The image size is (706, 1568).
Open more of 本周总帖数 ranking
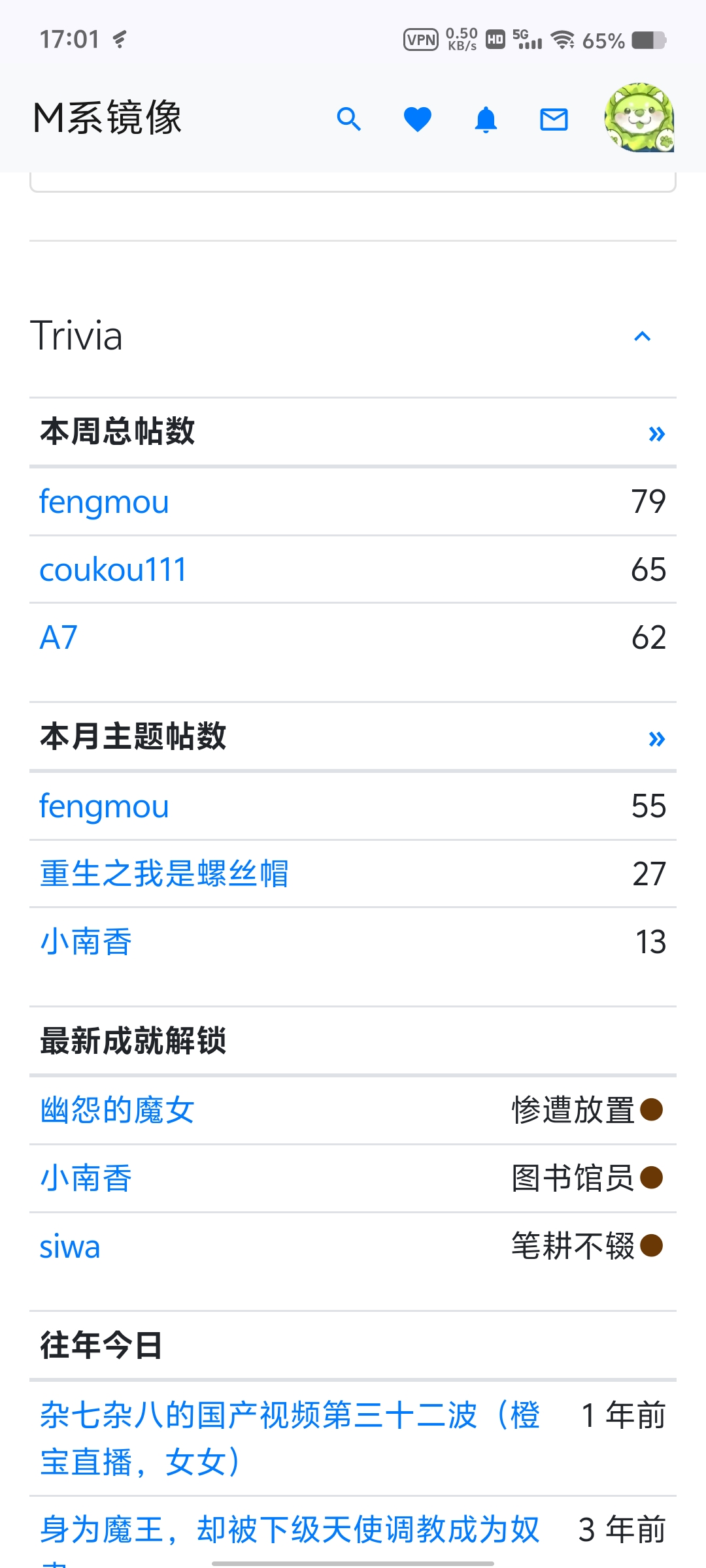pyautogui.click(x=656, y=434)
